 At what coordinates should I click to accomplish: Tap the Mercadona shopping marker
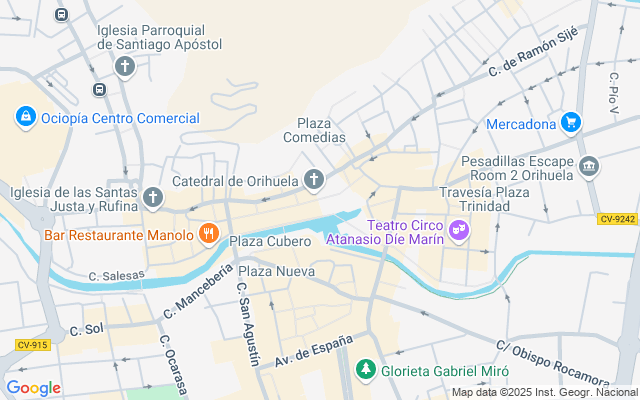pyautogui.click(x=571, y=124)
